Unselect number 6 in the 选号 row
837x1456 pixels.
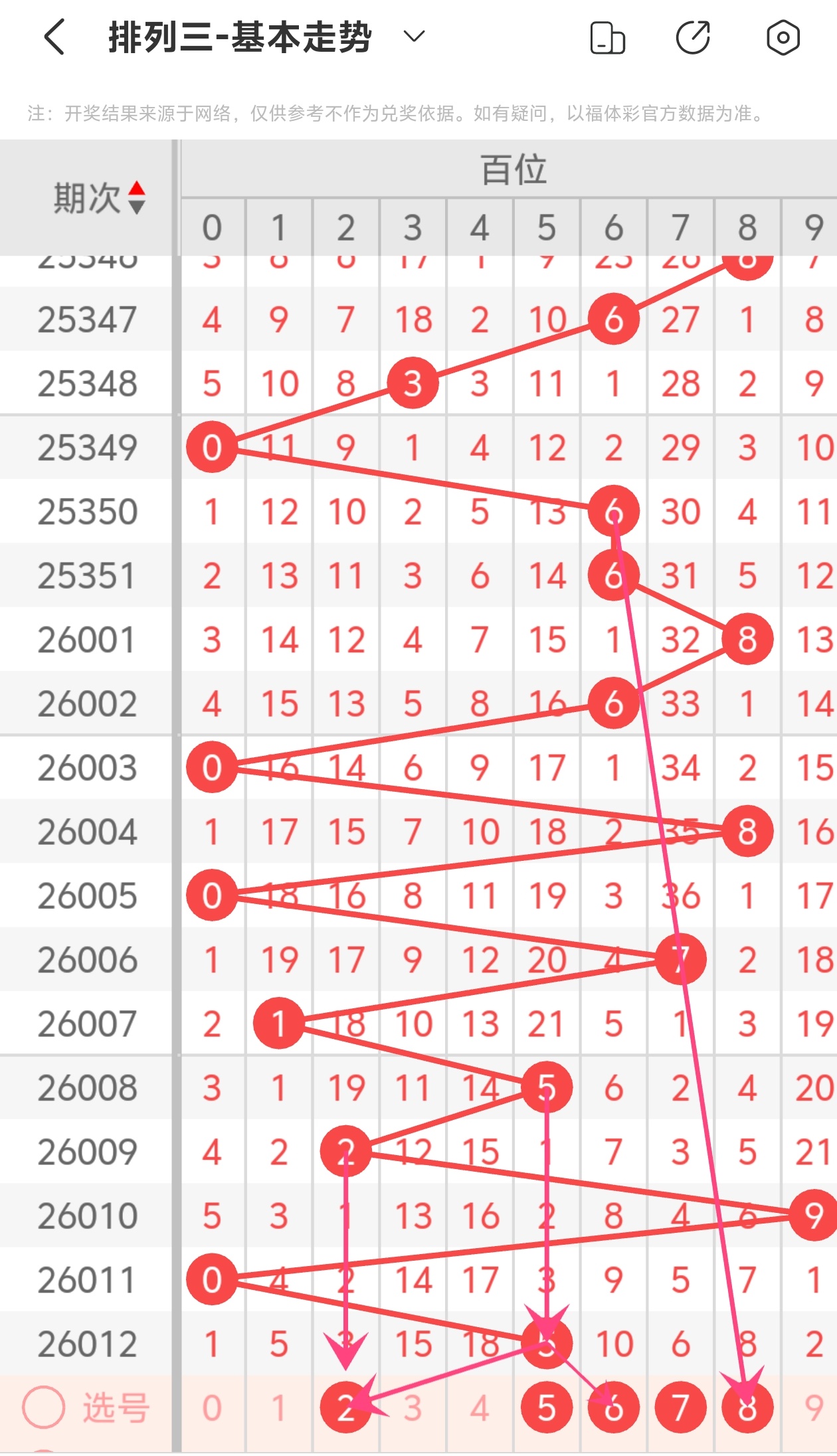click(x=613, y=1408)
